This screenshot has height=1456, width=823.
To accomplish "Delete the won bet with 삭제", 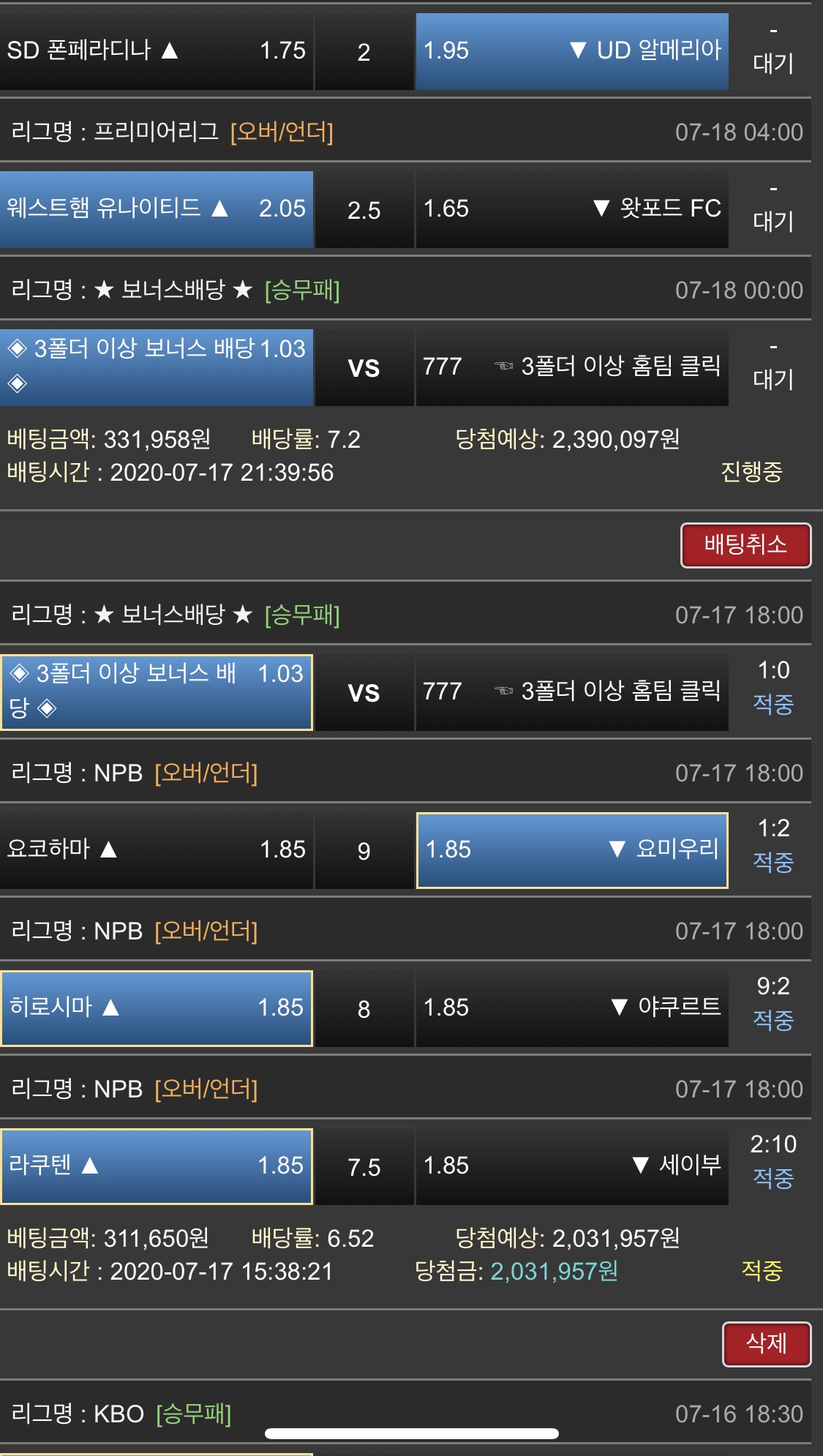I will coord(766,1344).
